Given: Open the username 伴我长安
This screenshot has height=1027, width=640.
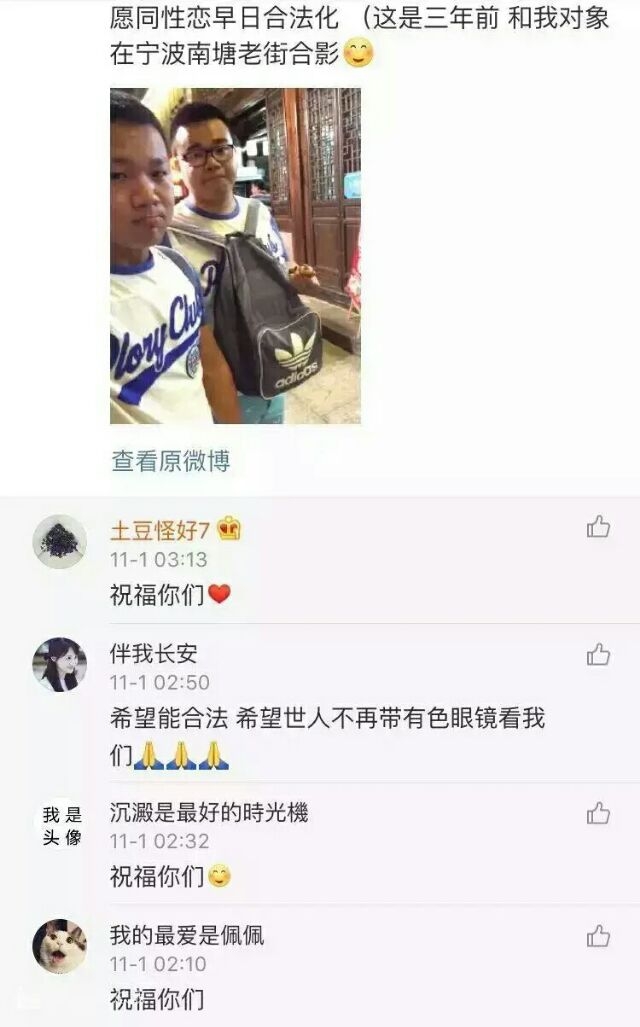Looking at the screenshot, I should pos(153,654).
